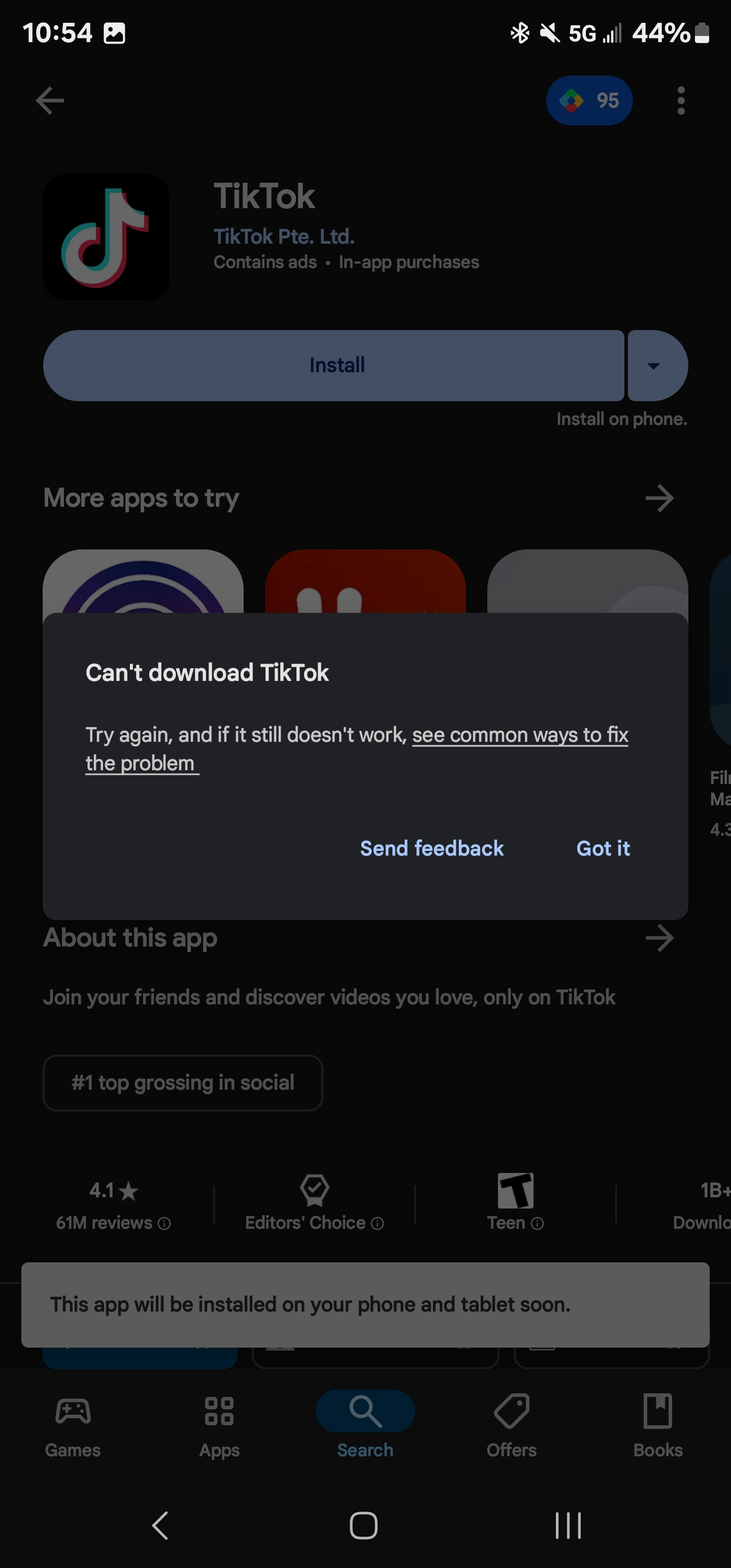Go to the home screen
The height and width of the screenshot is (1568, 731).
(x=364, y=1525)
